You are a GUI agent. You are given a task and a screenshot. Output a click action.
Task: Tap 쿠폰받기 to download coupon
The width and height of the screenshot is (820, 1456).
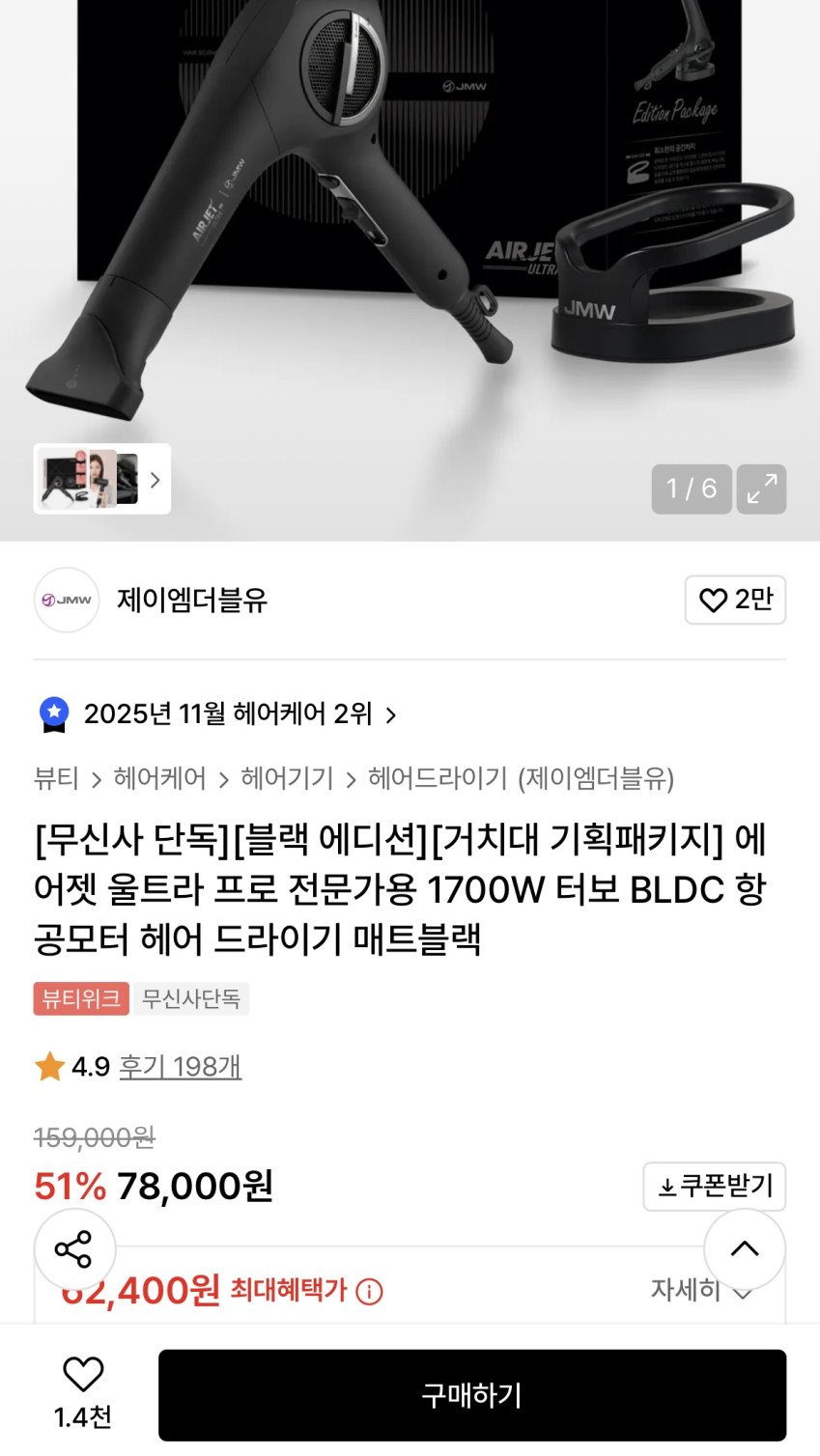click(x=715, y=1187)
